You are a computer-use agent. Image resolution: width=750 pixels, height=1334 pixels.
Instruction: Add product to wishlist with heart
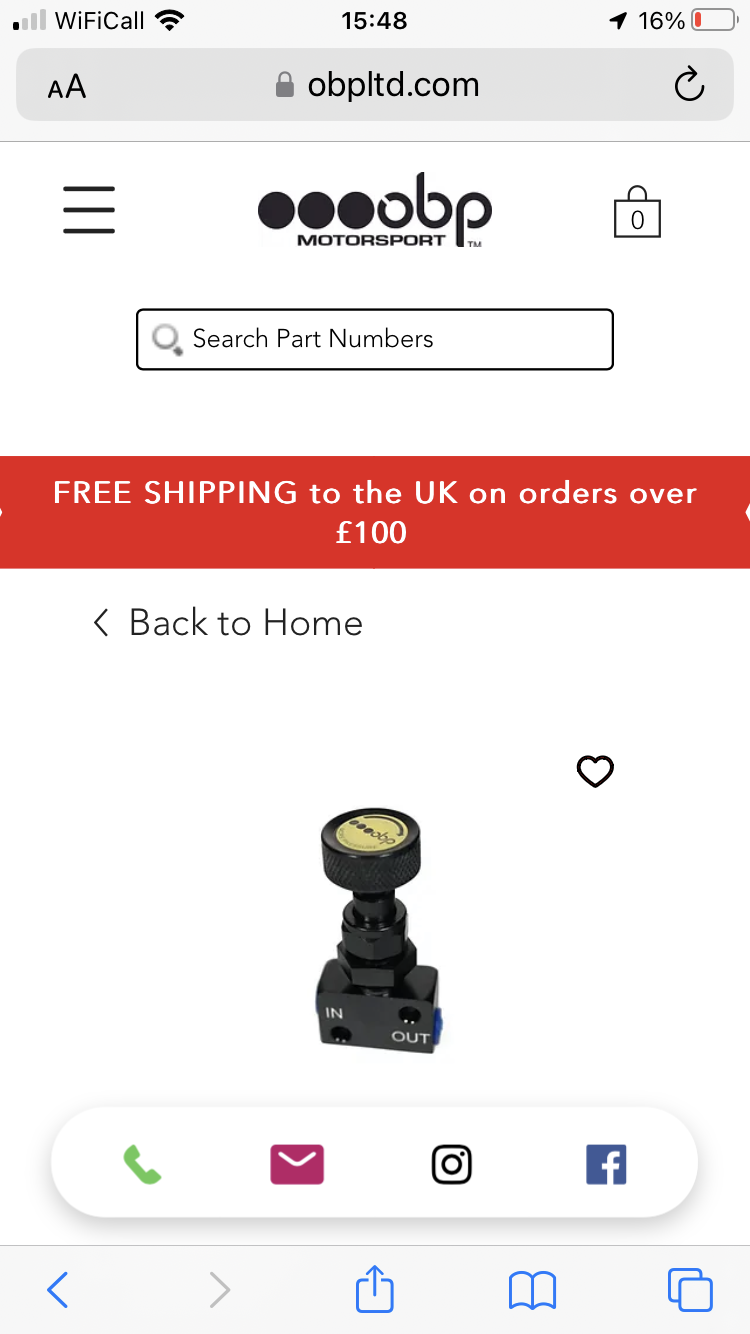[x=595, y=771]
